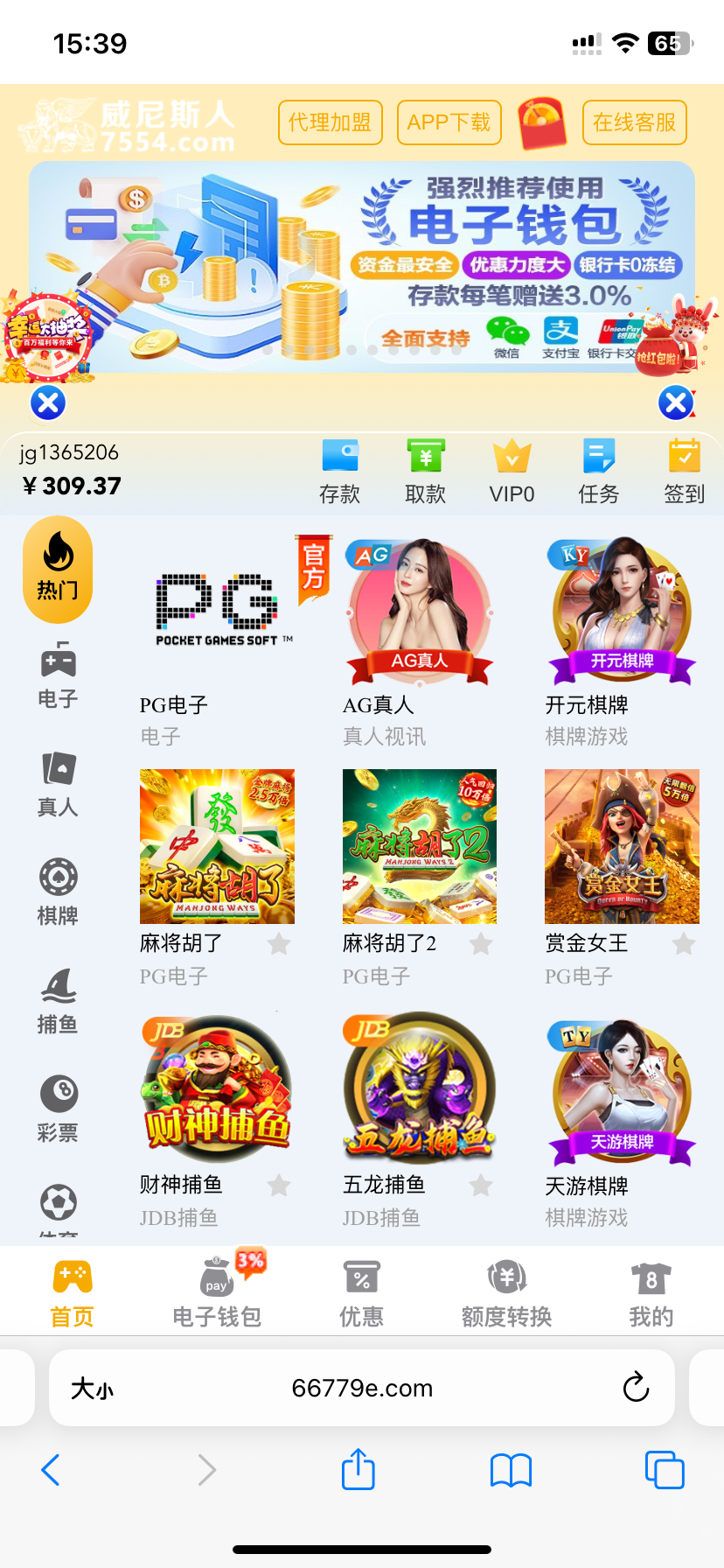Image resolution: width=724 pixels, height=1568 pixels.
Task: Switch to the 电子钱包 bottom tab
Action: tap(216, 1290)
